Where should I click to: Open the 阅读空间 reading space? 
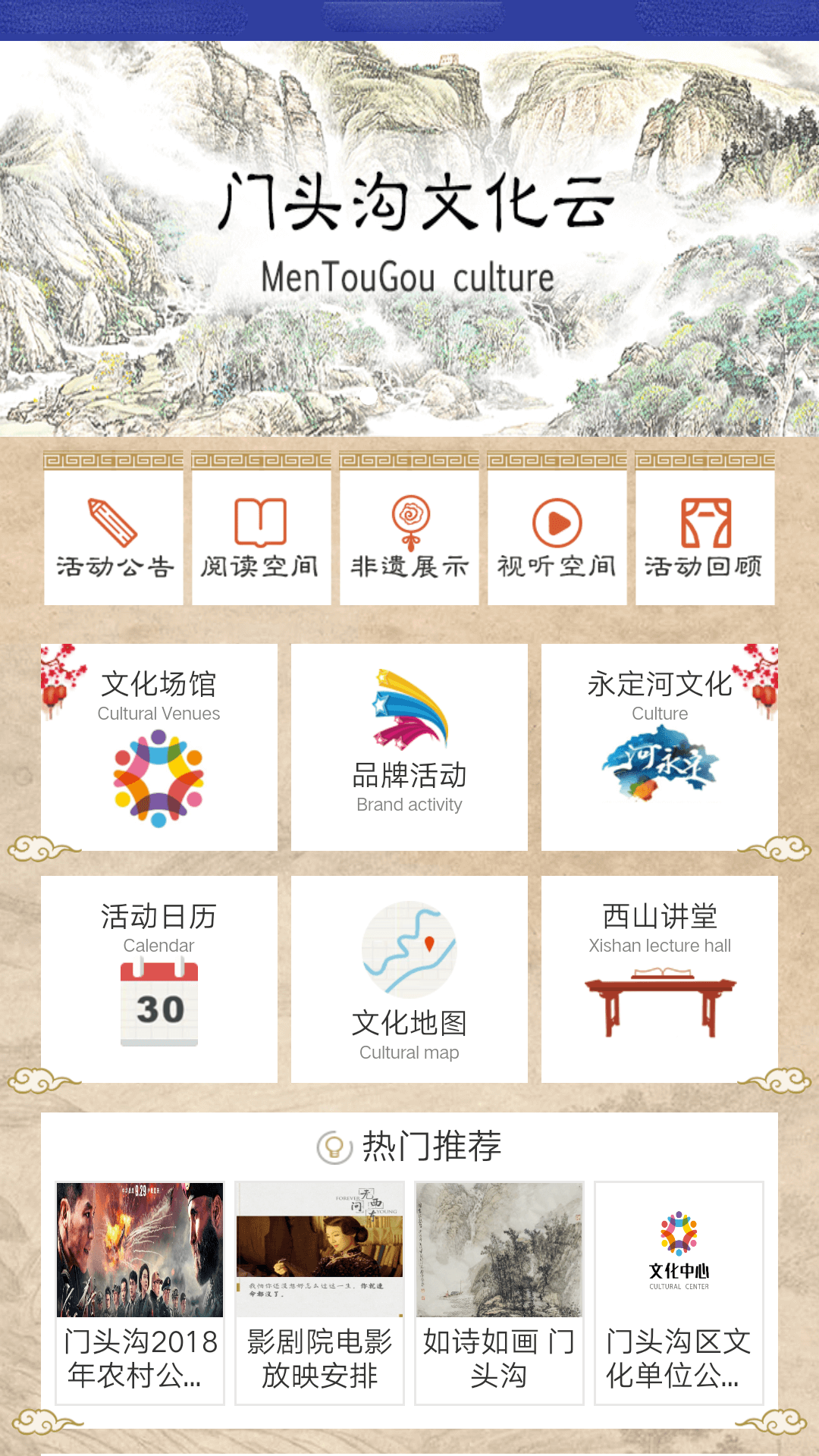click(x=261, y=536)
